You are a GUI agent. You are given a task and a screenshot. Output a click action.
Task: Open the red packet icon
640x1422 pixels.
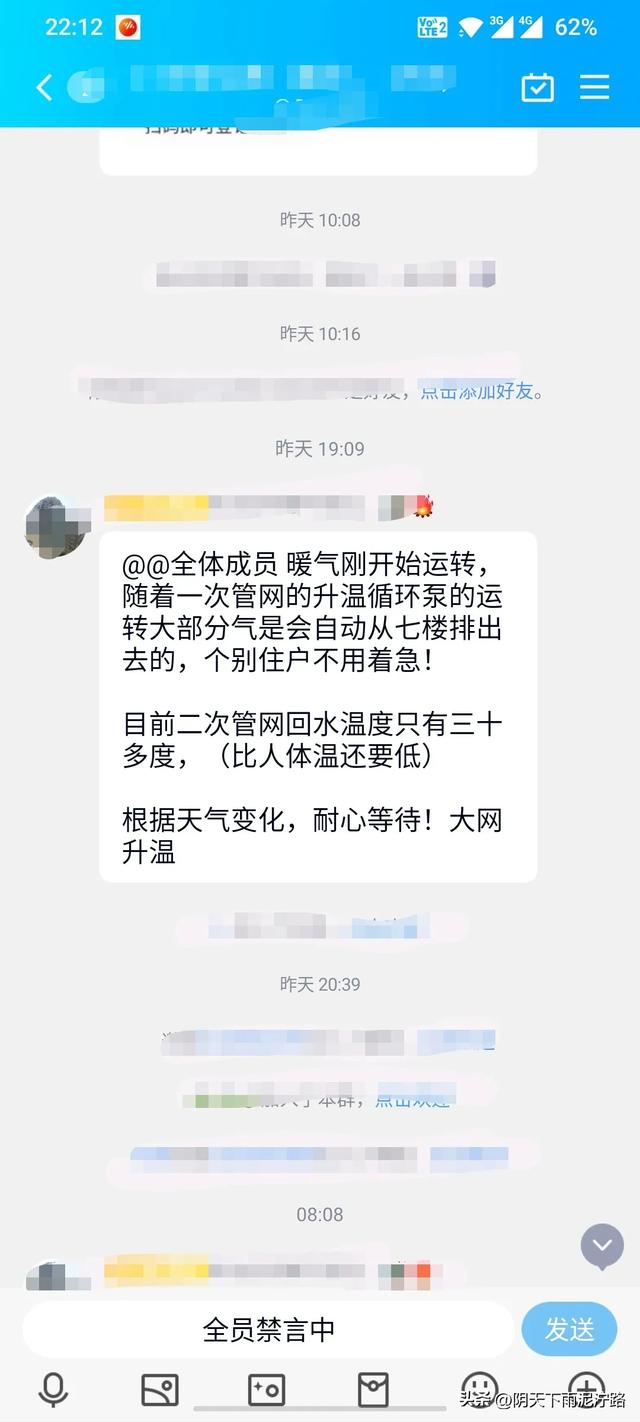(373, 1390)
